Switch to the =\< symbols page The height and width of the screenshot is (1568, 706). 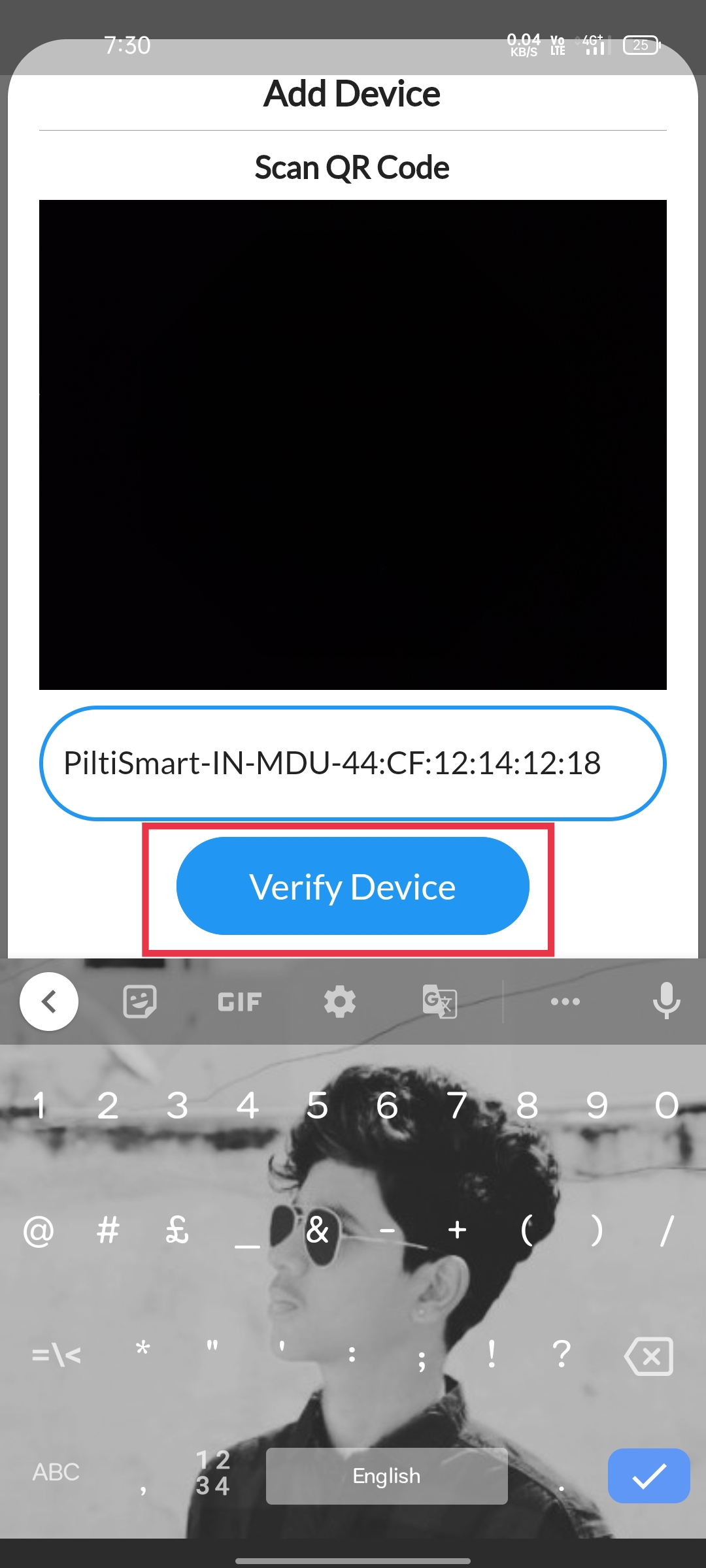click(x=56, y=1356)
